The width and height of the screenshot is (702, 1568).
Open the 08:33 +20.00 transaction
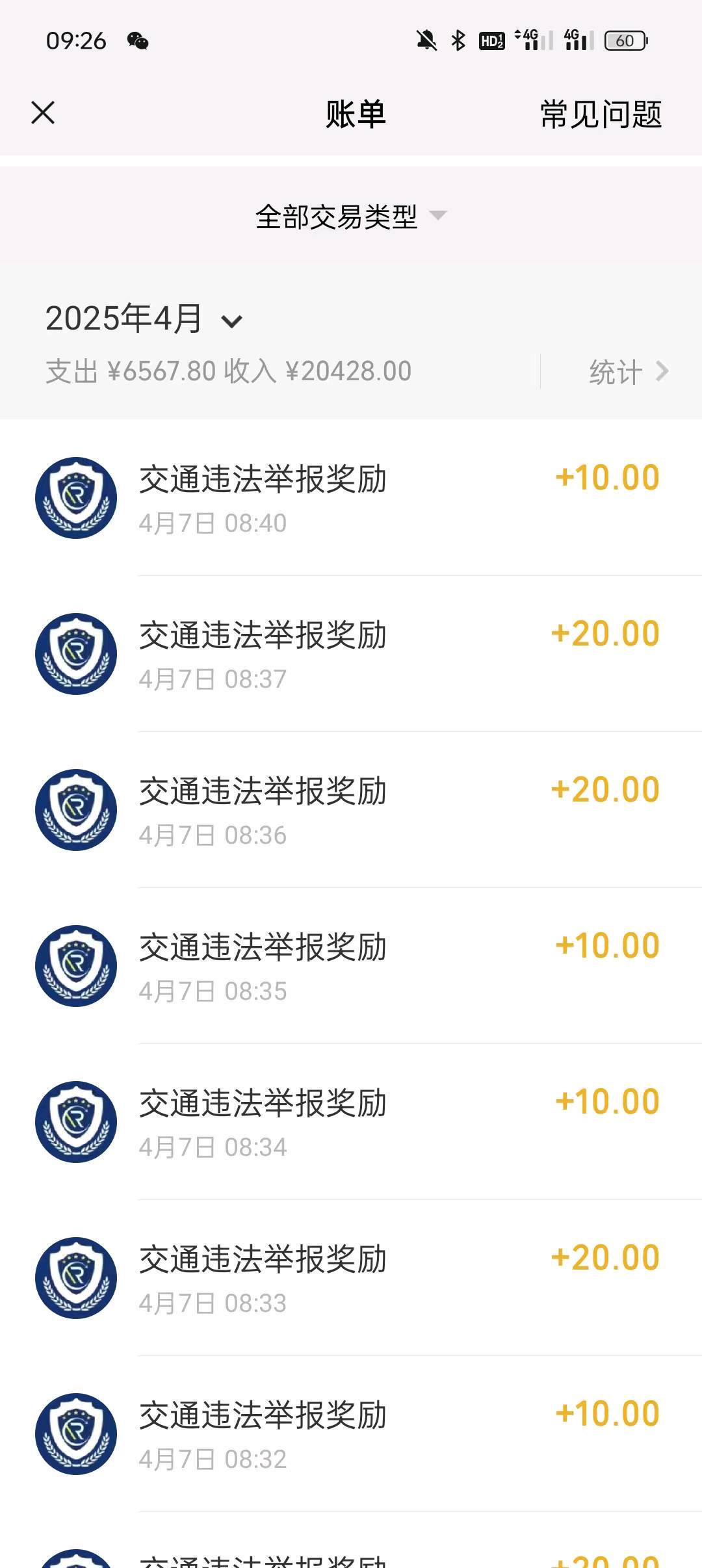[351, 1278]
